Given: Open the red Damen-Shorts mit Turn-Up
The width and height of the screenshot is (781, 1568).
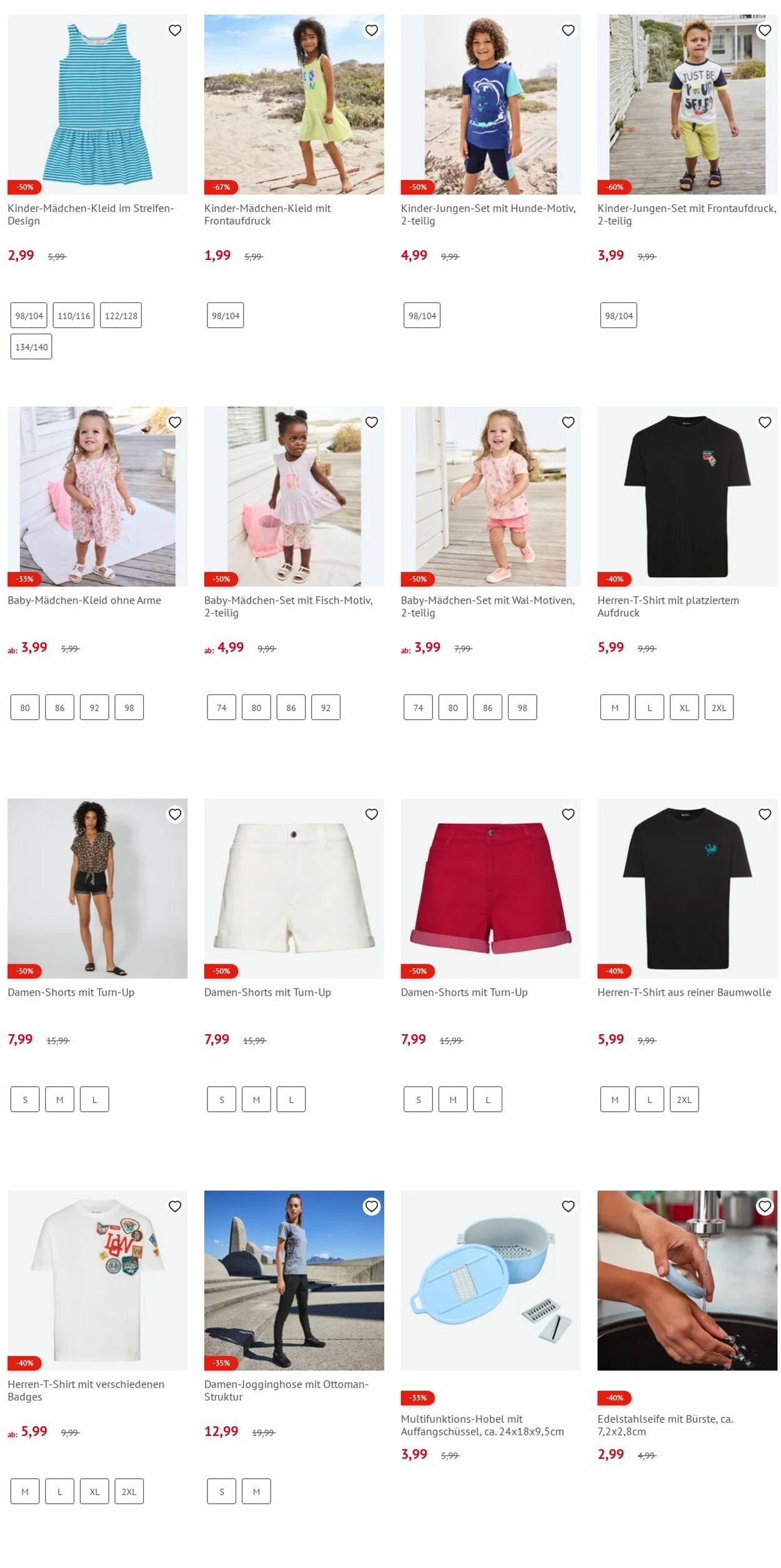Looking at the screenshot, I should (490, 888).
